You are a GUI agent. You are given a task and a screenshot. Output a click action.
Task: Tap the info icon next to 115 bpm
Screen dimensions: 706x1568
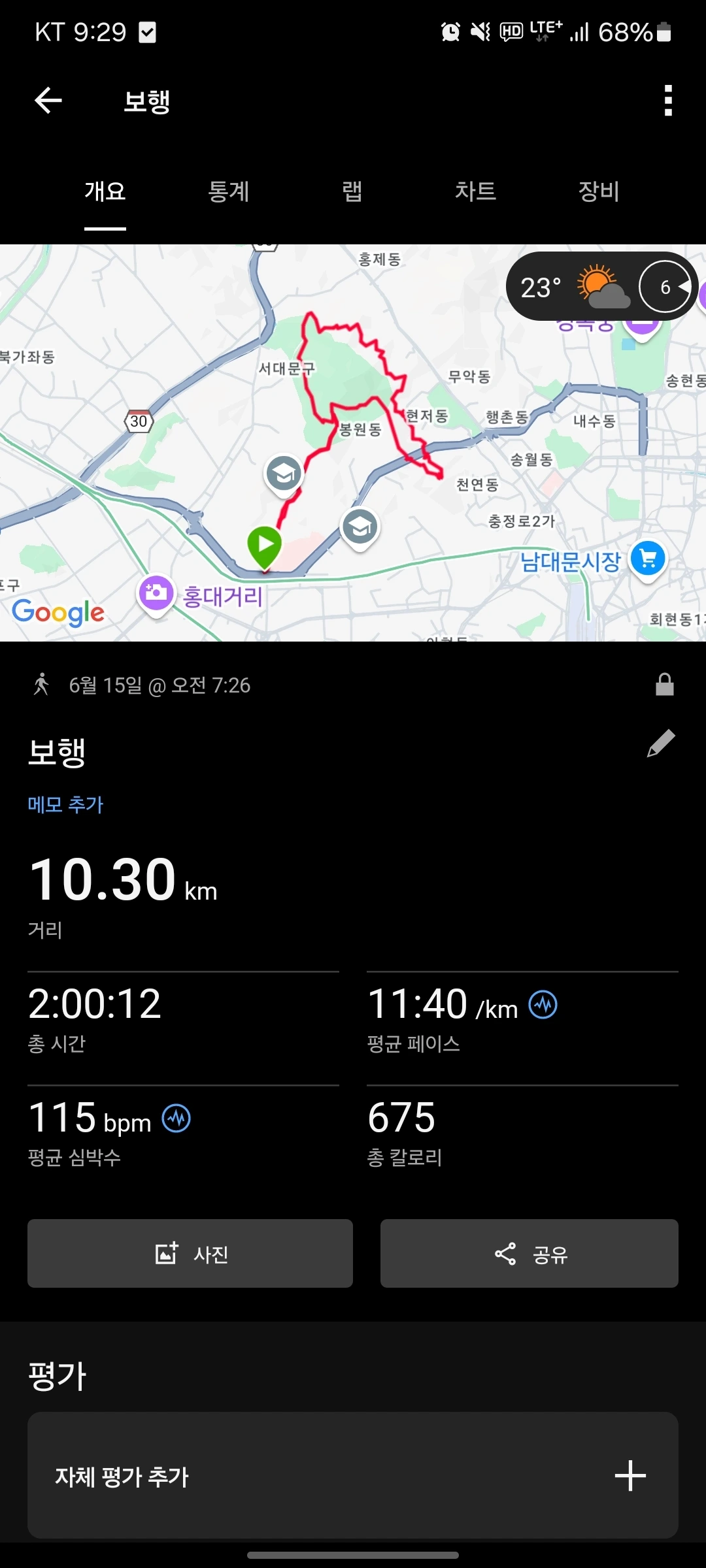[x=176, y=1118]
